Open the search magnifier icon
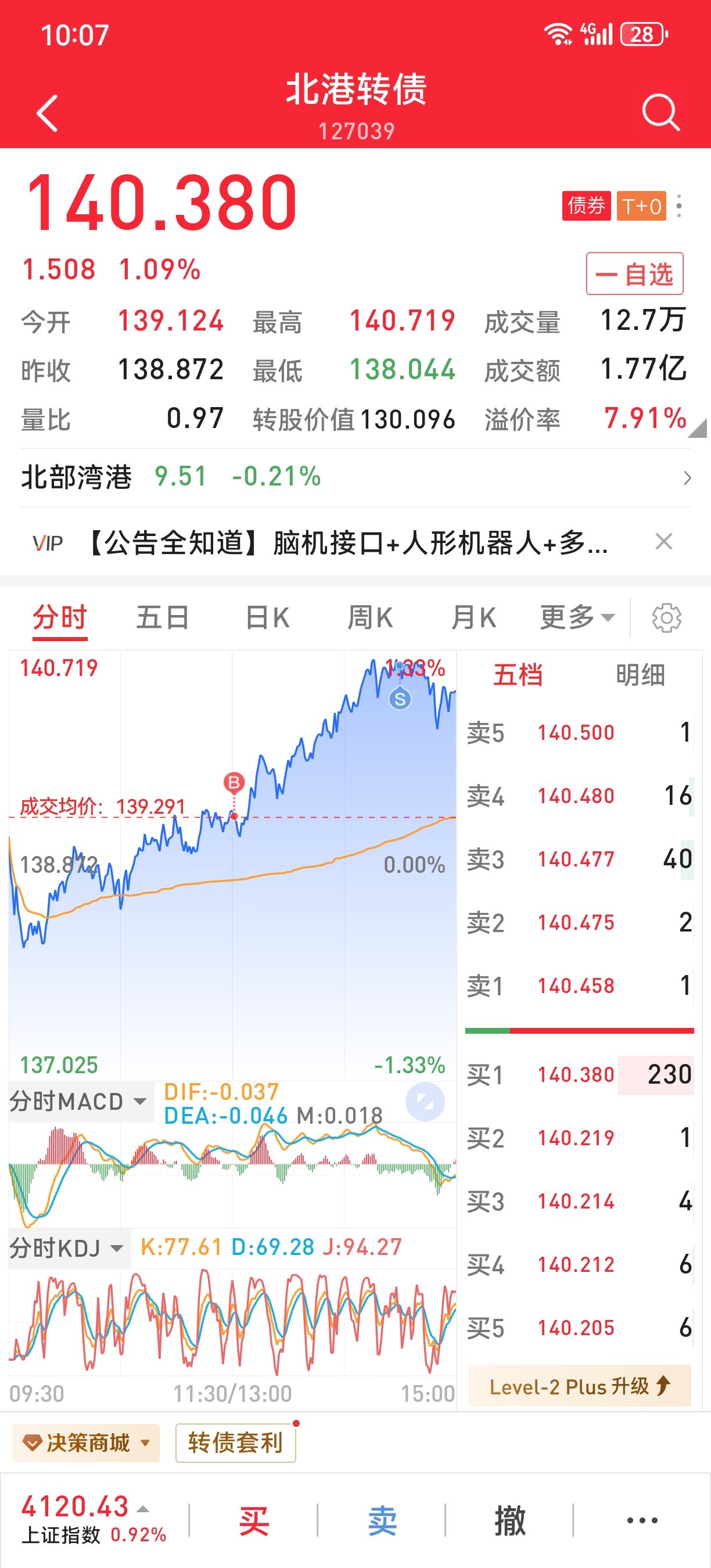 660,113
